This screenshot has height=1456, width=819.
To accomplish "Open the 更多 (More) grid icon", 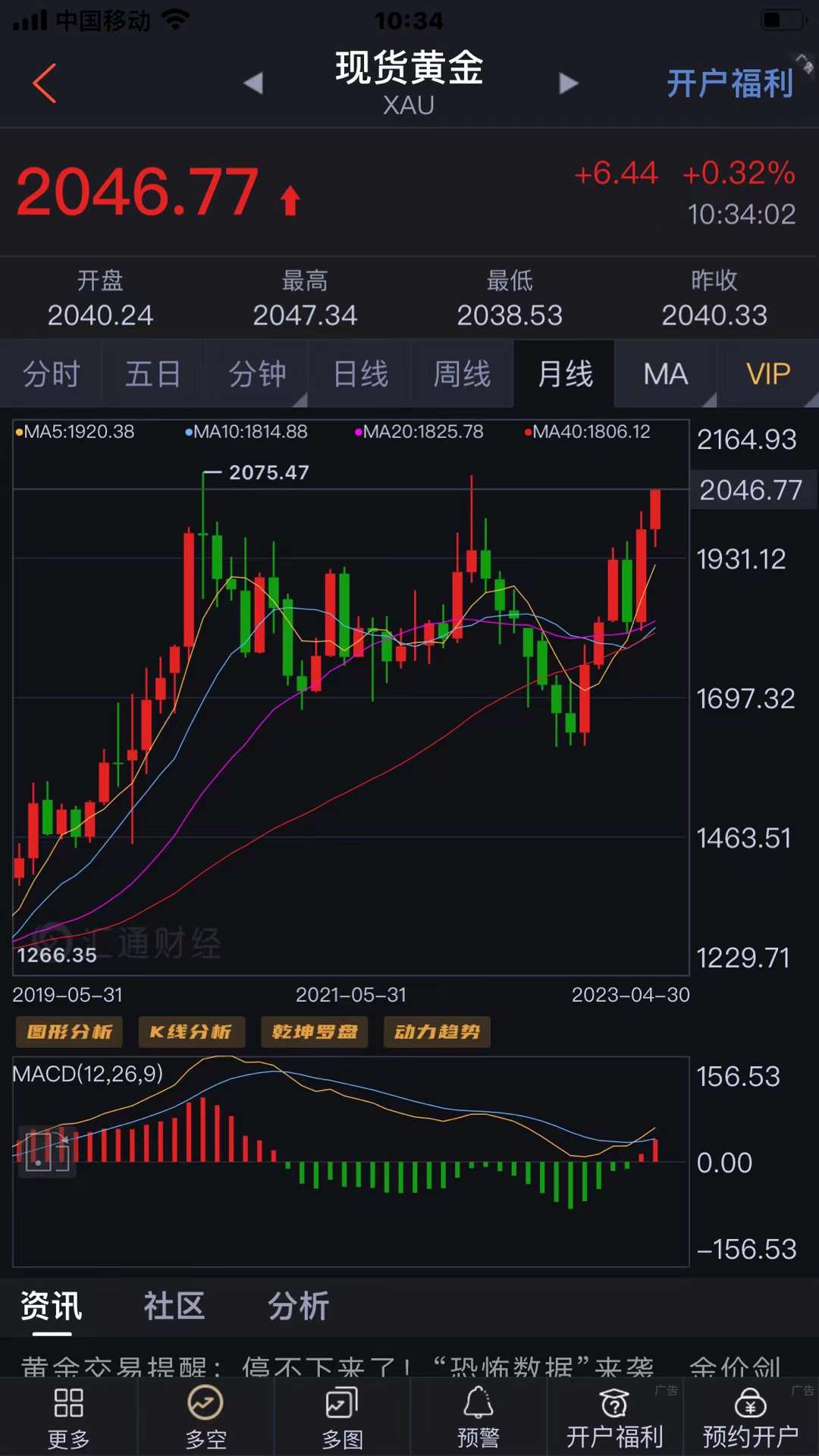I will tap(67, 1412).
